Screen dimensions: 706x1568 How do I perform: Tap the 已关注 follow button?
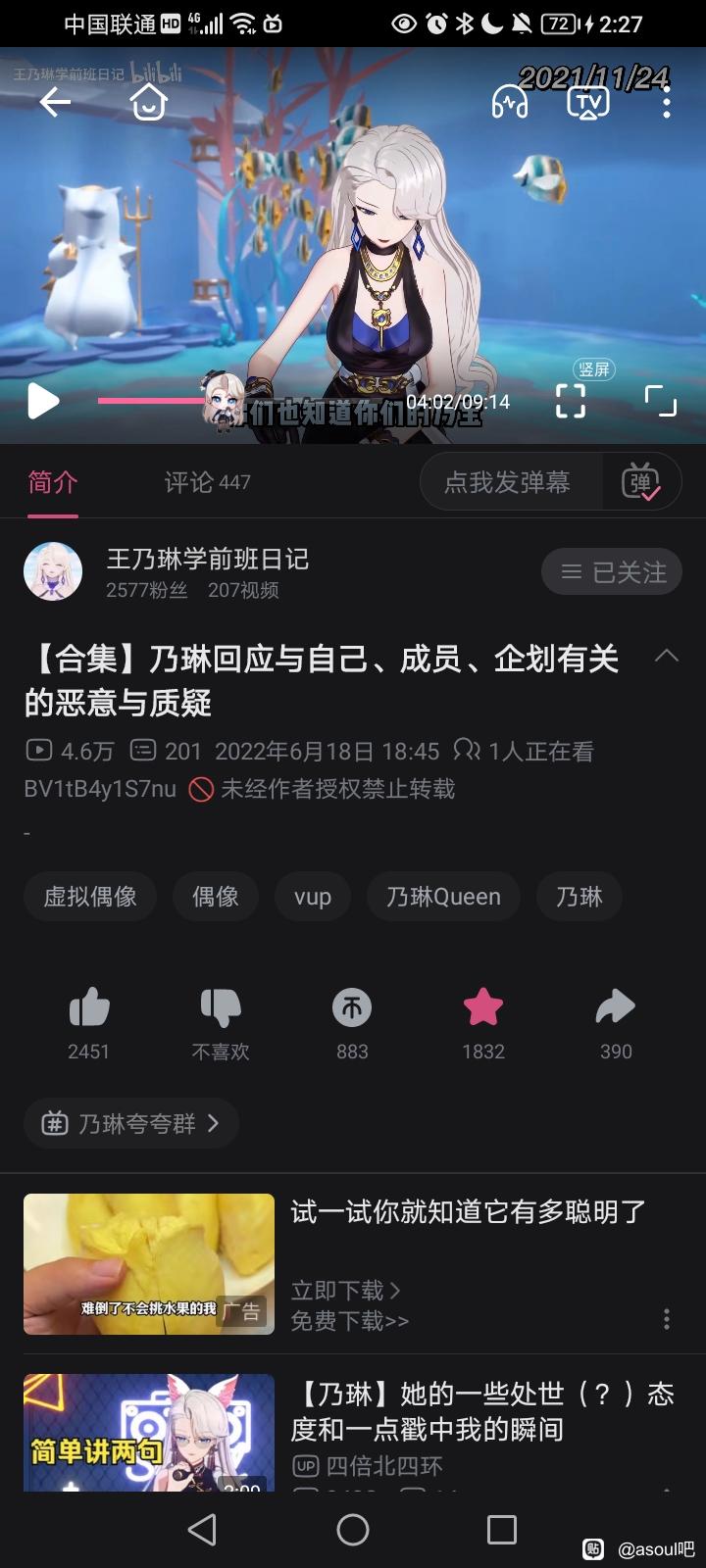[x=613, y=572]
